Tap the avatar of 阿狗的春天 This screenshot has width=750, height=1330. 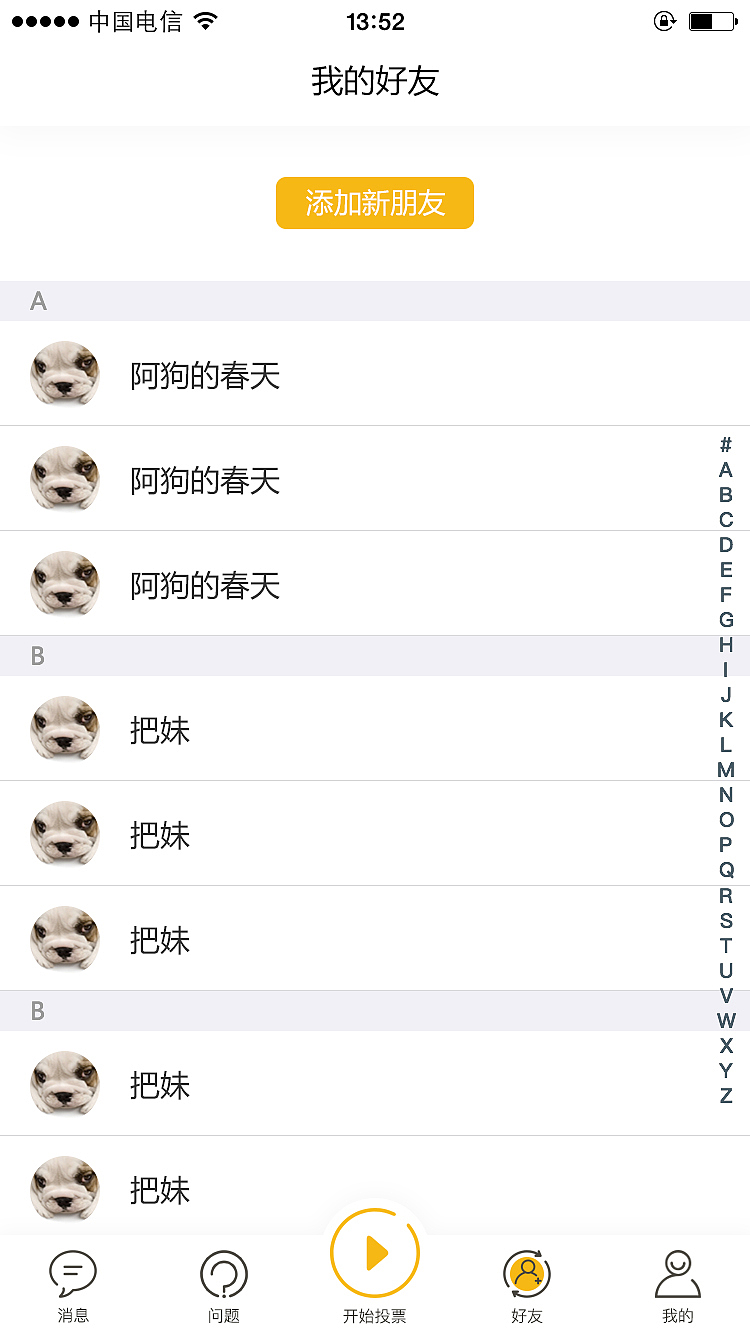click(x=64, y=373)
